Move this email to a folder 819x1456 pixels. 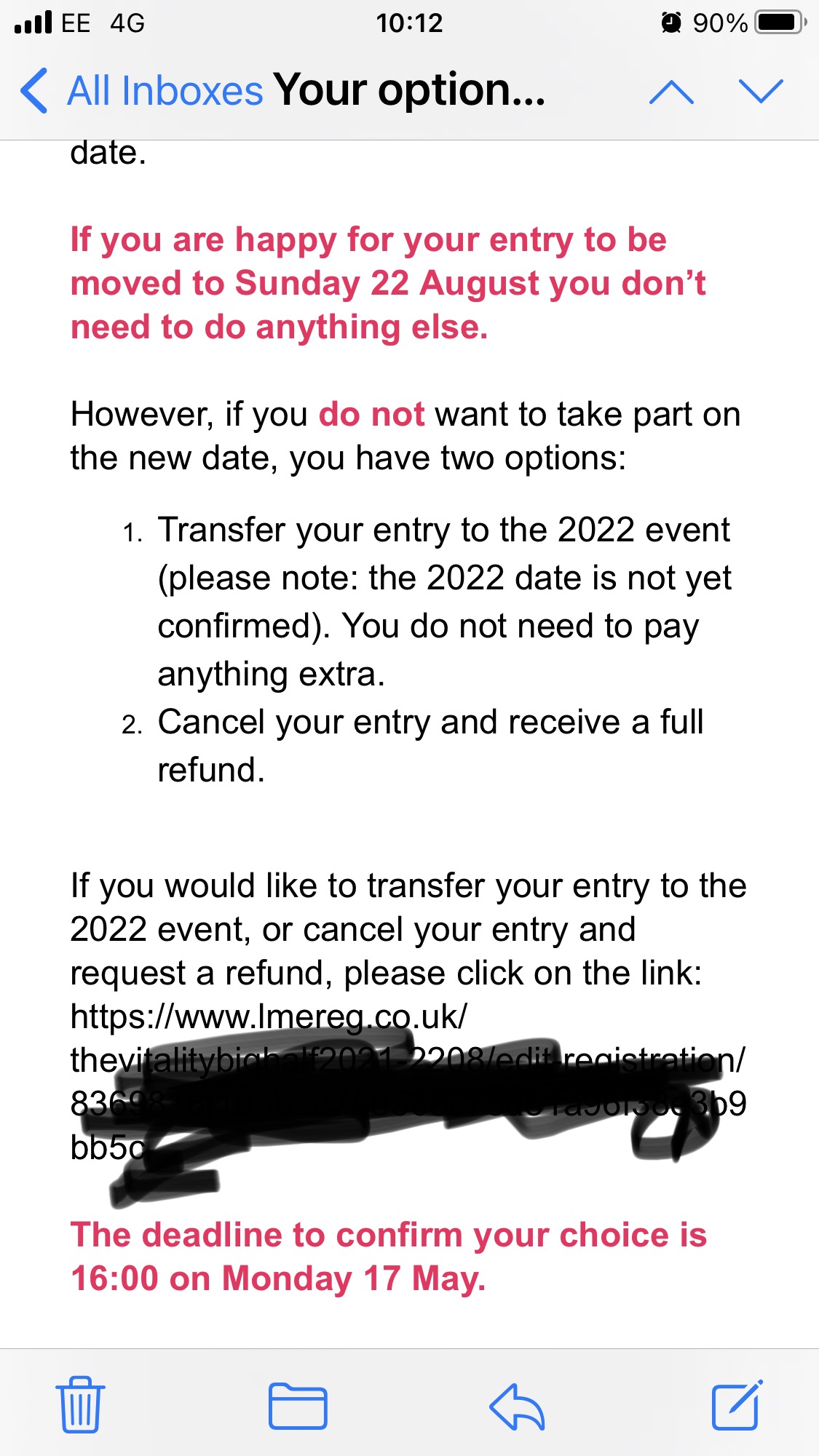pos(298,1406)
